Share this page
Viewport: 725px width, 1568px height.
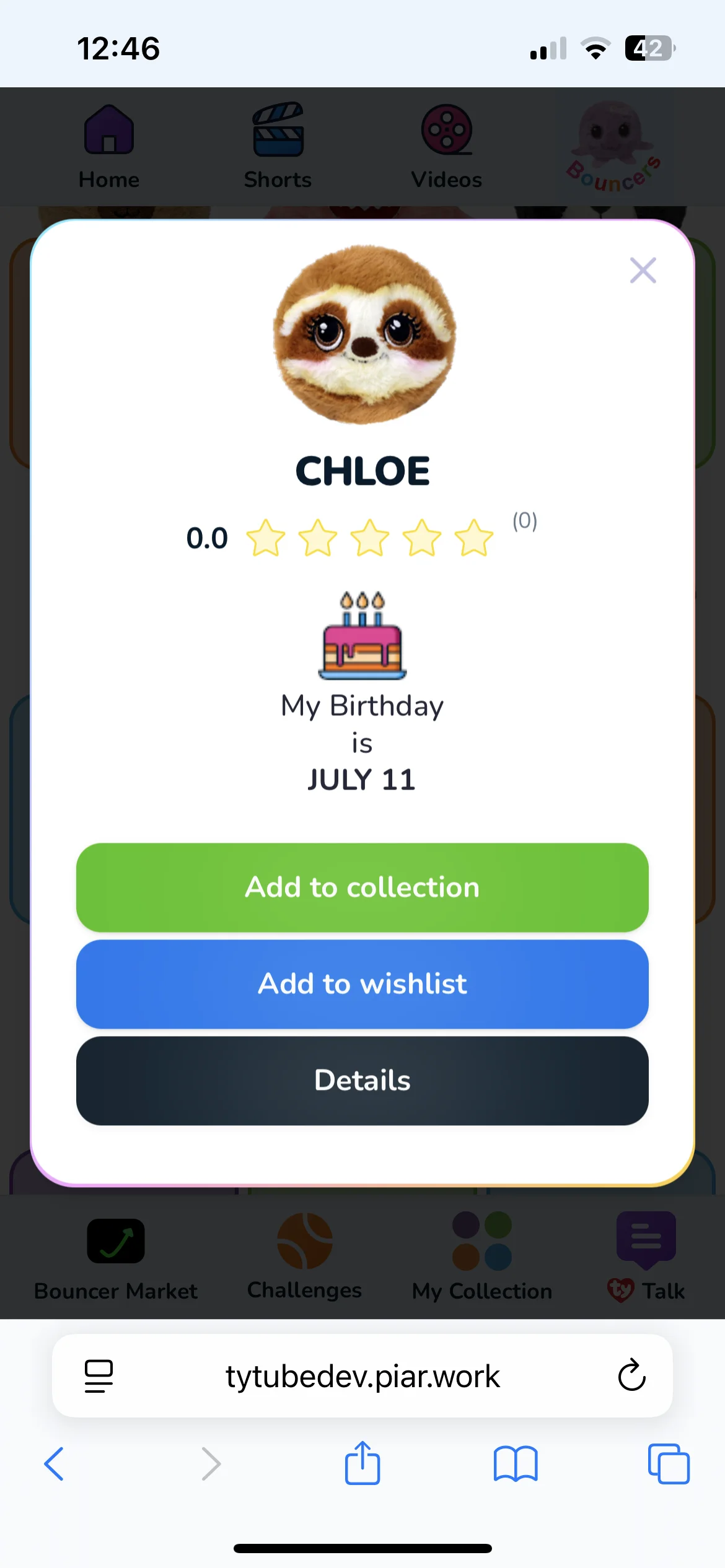[362, 1463]
